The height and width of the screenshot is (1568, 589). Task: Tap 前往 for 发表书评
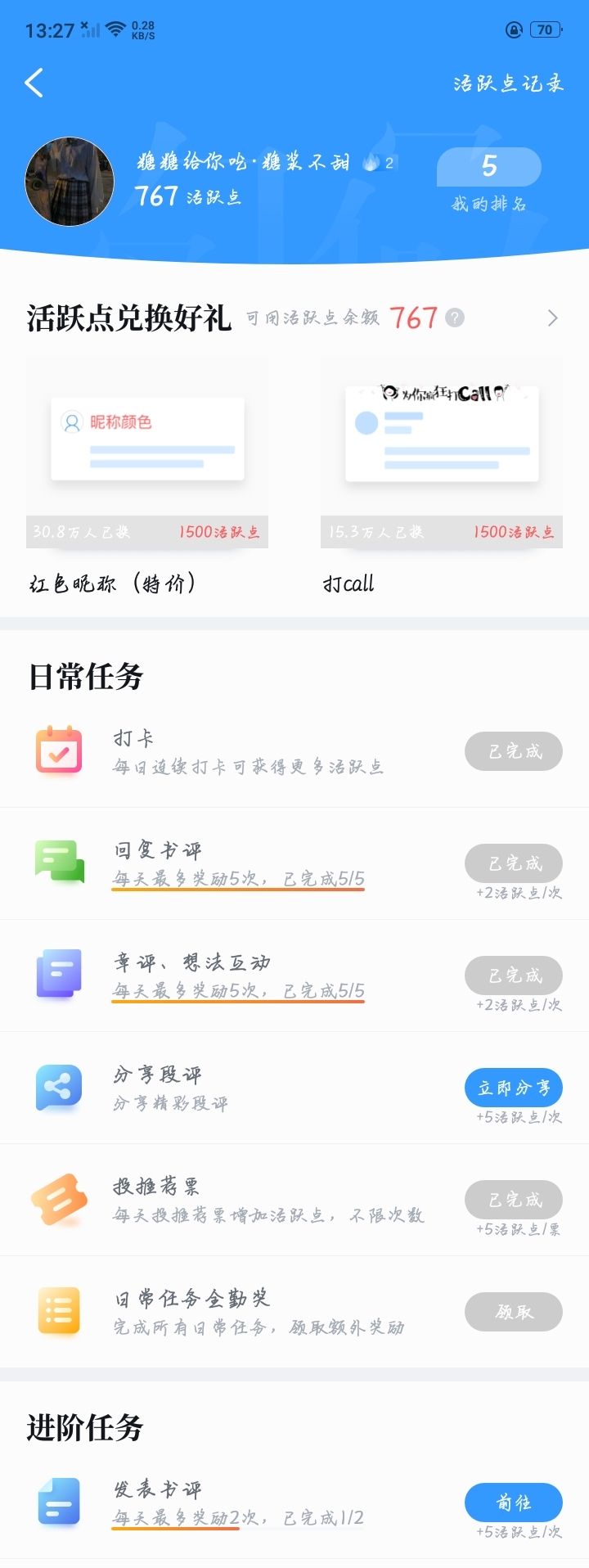(514, 1503)
